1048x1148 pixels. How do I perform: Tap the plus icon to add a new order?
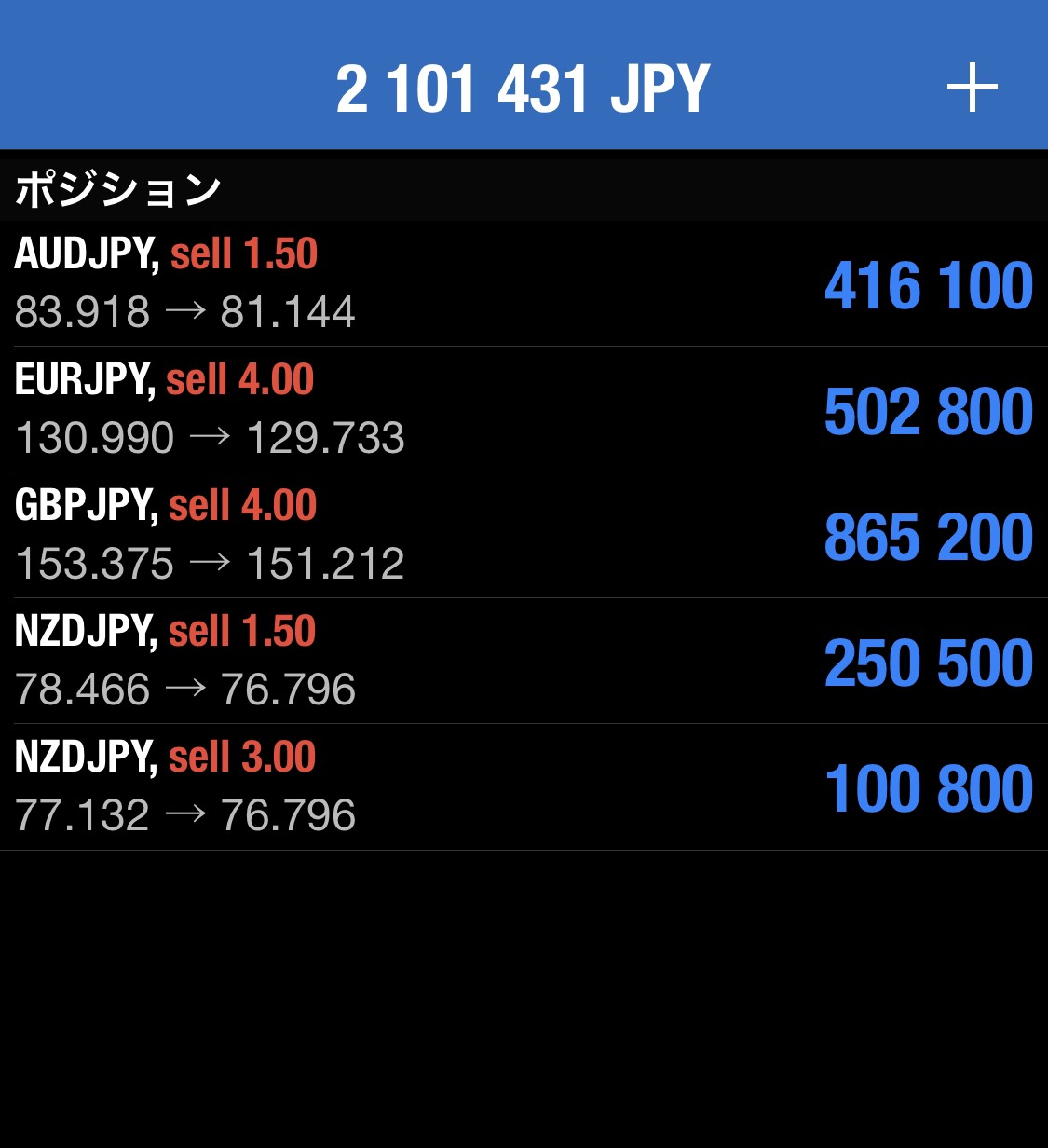(x=972, y=89)
